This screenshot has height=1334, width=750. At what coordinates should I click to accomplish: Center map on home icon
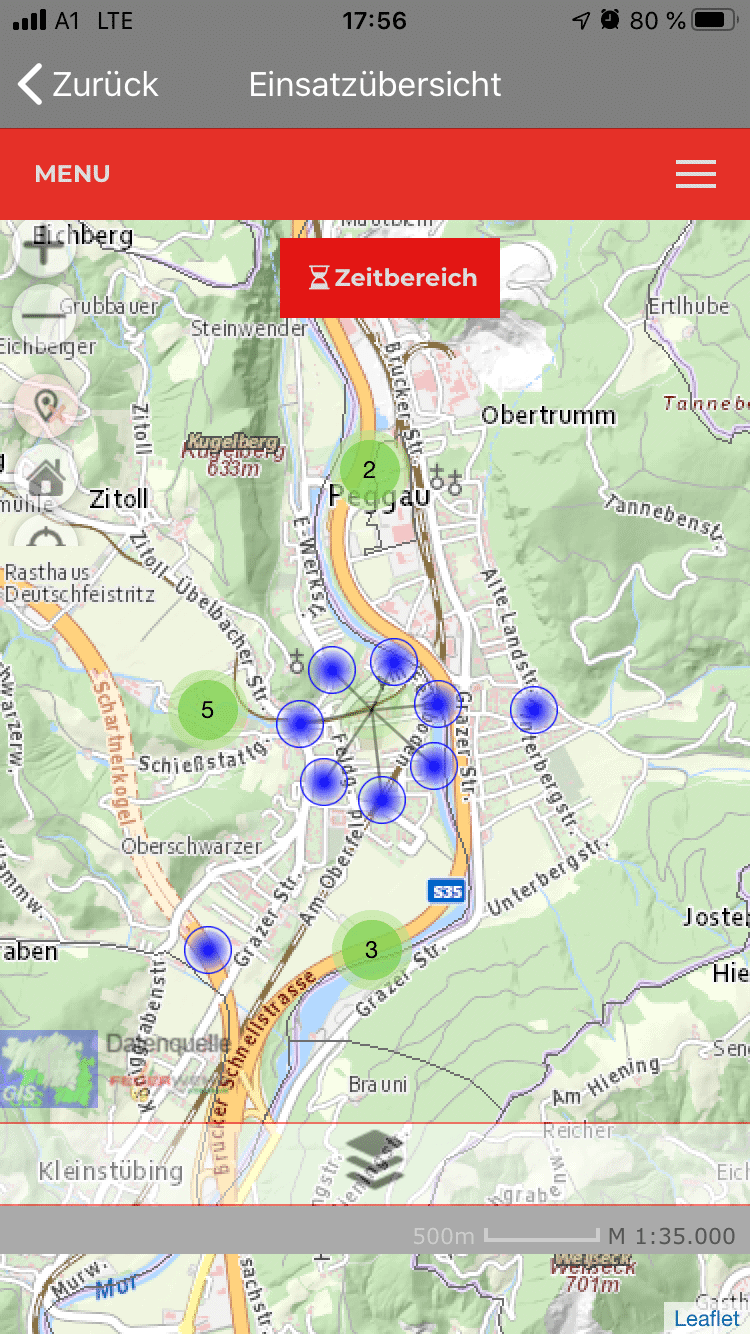coord(46,477)
